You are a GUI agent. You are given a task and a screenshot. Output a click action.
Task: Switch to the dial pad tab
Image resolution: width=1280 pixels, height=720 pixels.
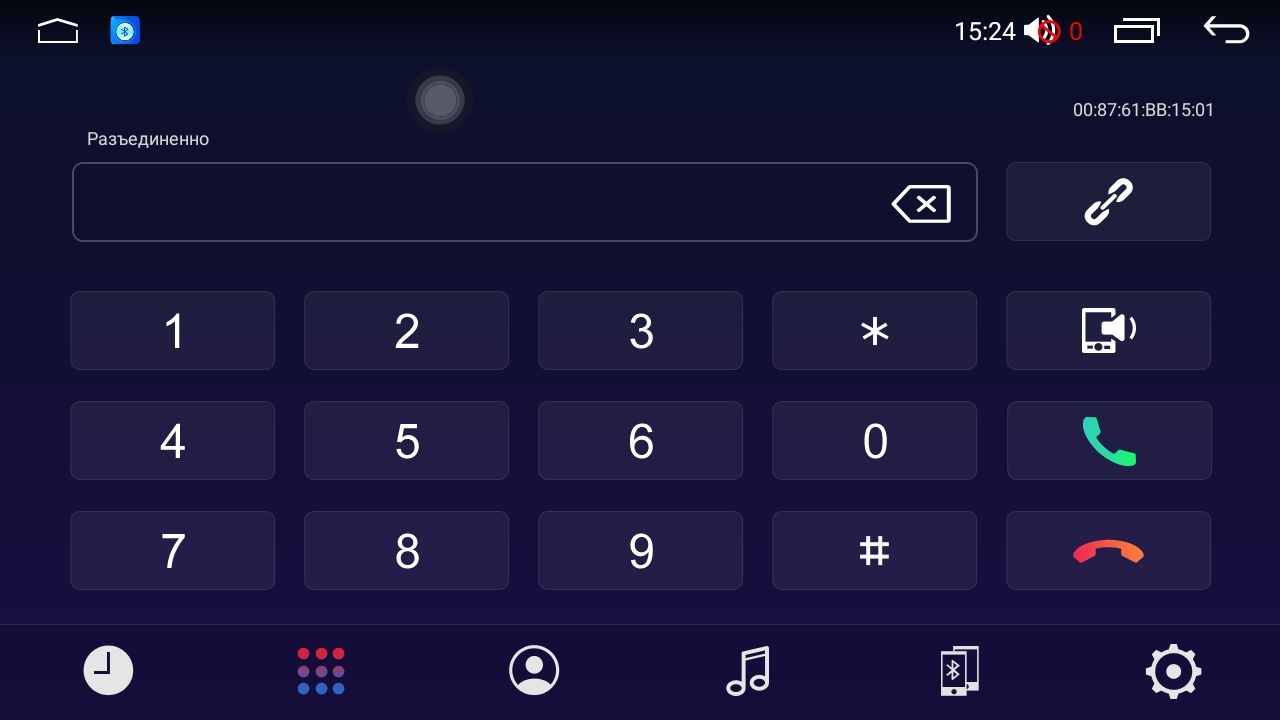(x=321, y=670)
